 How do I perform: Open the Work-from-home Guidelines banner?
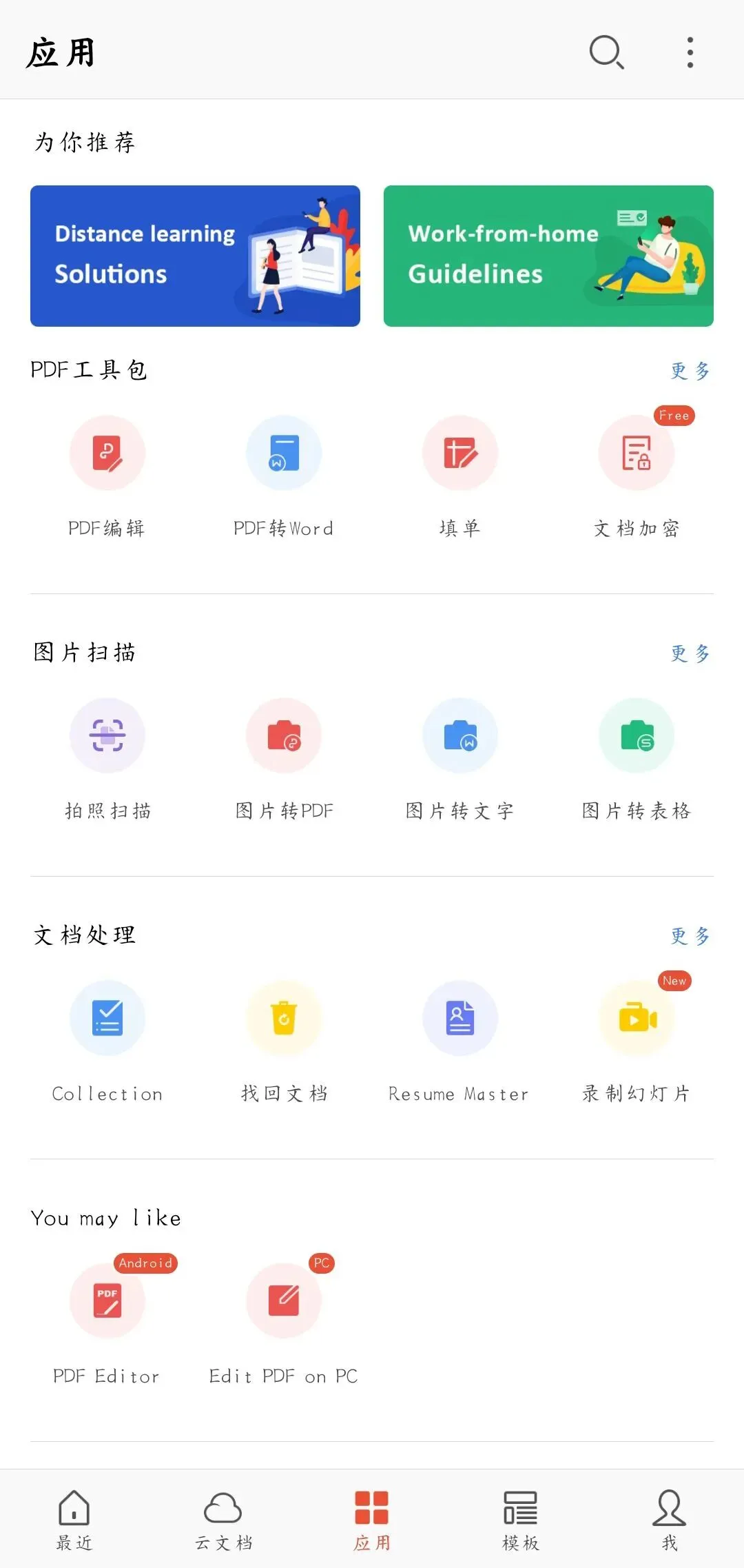click(548, 256)
